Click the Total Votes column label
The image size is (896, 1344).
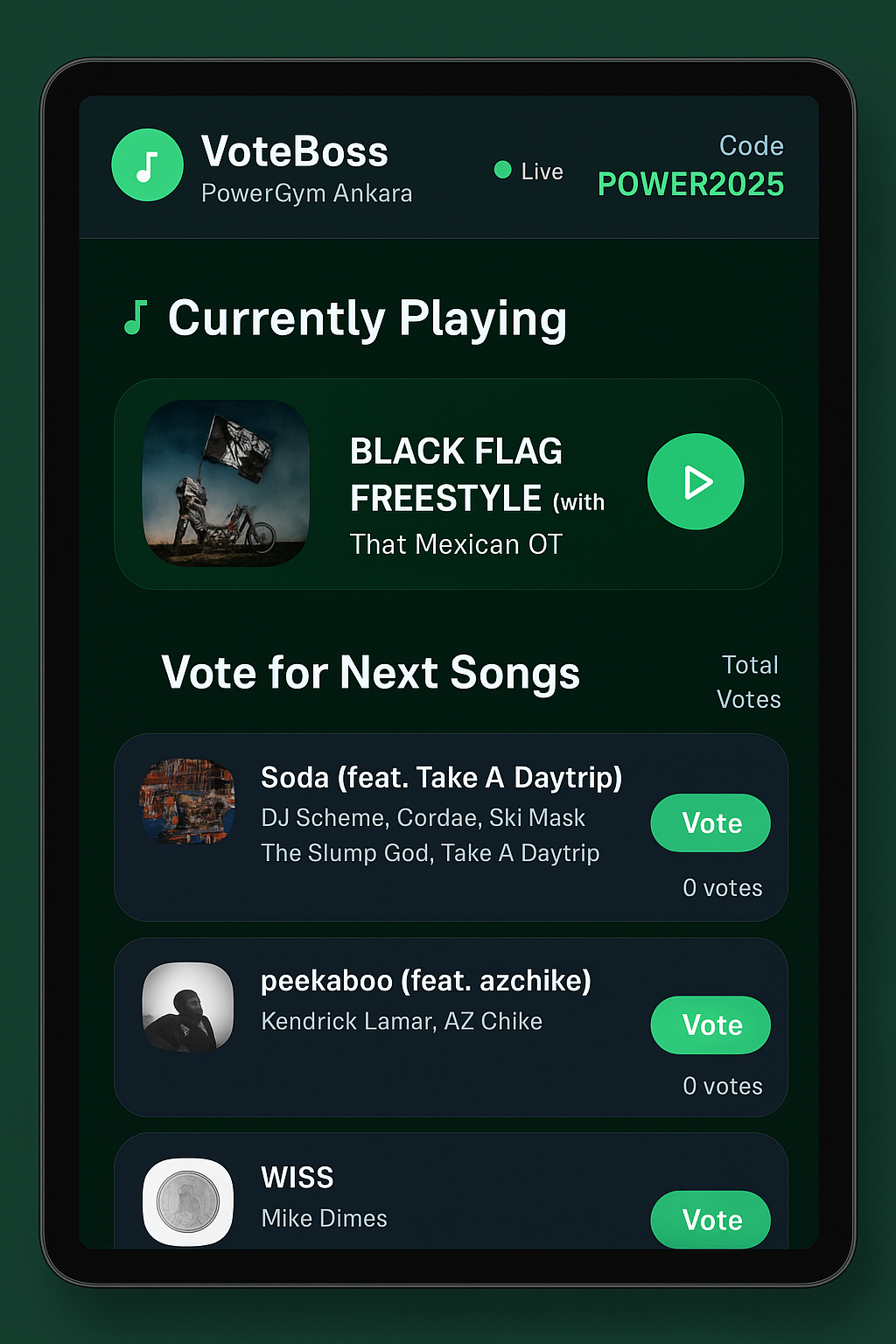750,682
